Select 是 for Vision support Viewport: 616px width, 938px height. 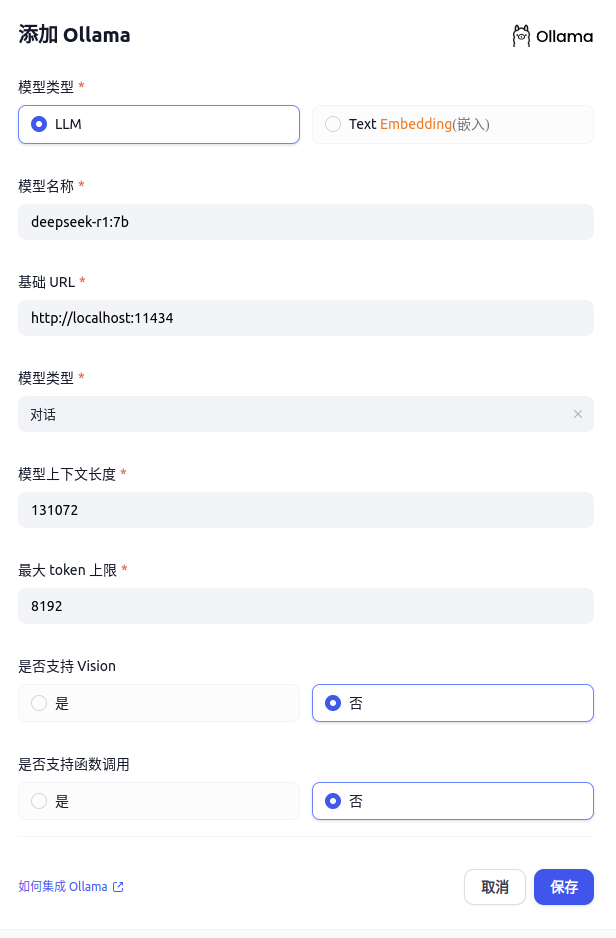[158, 703]
